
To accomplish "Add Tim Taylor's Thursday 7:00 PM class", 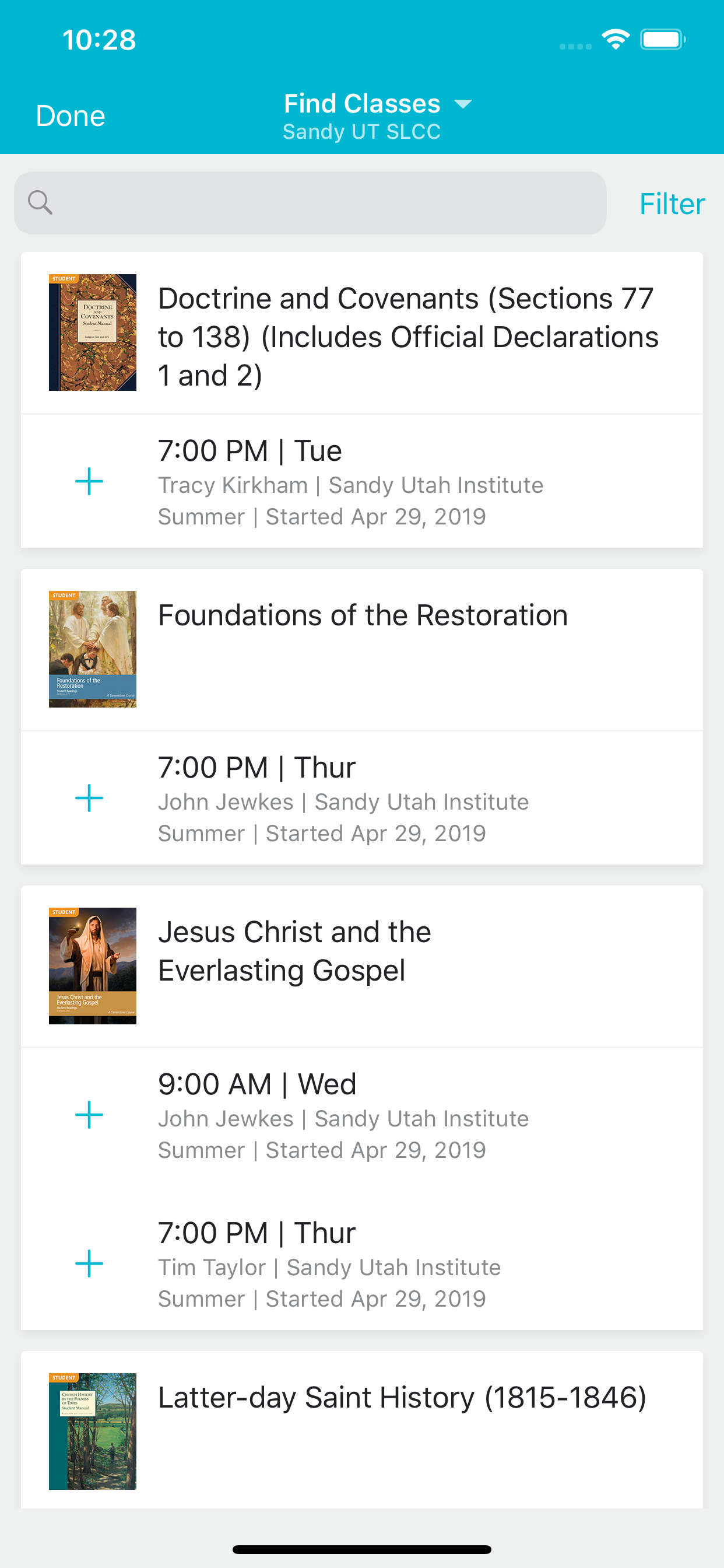I will coord(89,1263).
